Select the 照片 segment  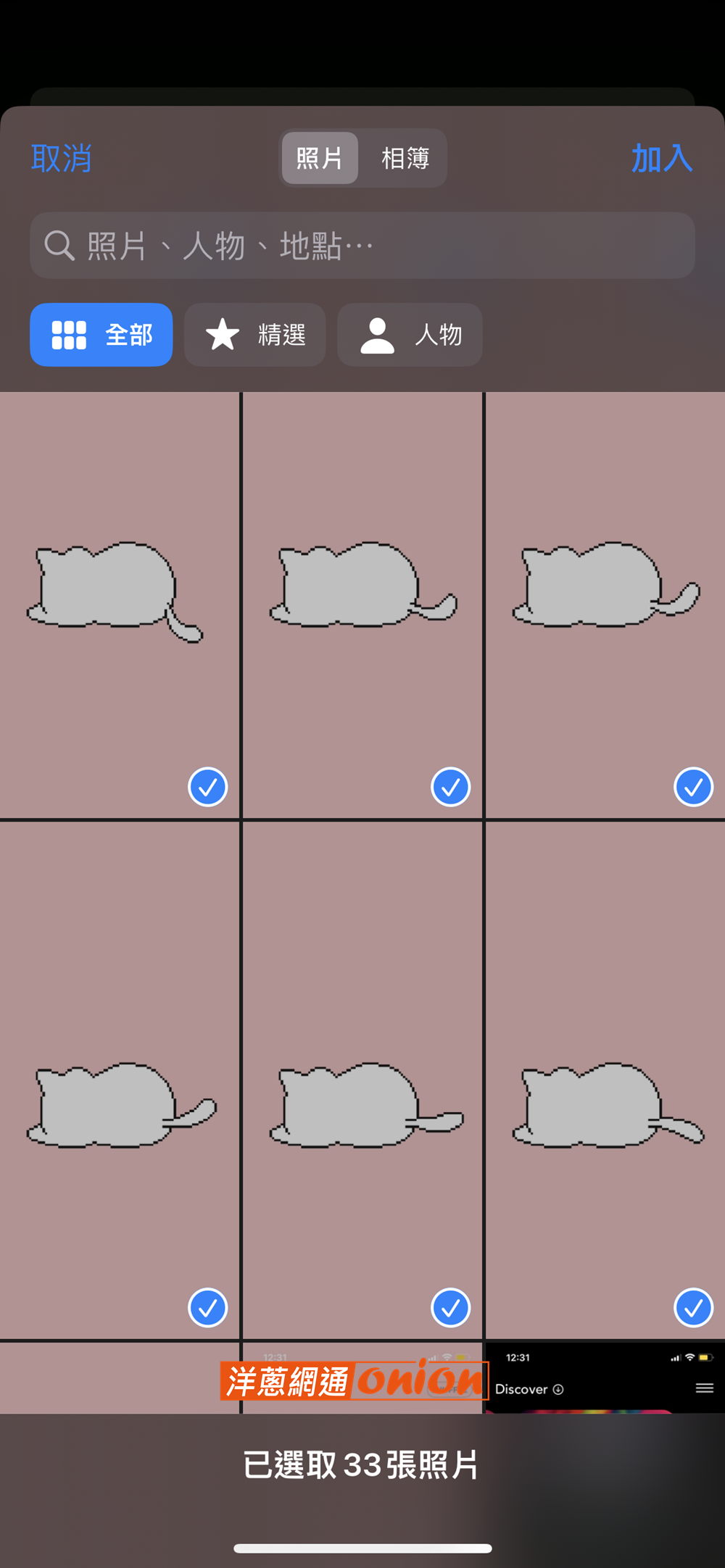[x=320, y=158]
